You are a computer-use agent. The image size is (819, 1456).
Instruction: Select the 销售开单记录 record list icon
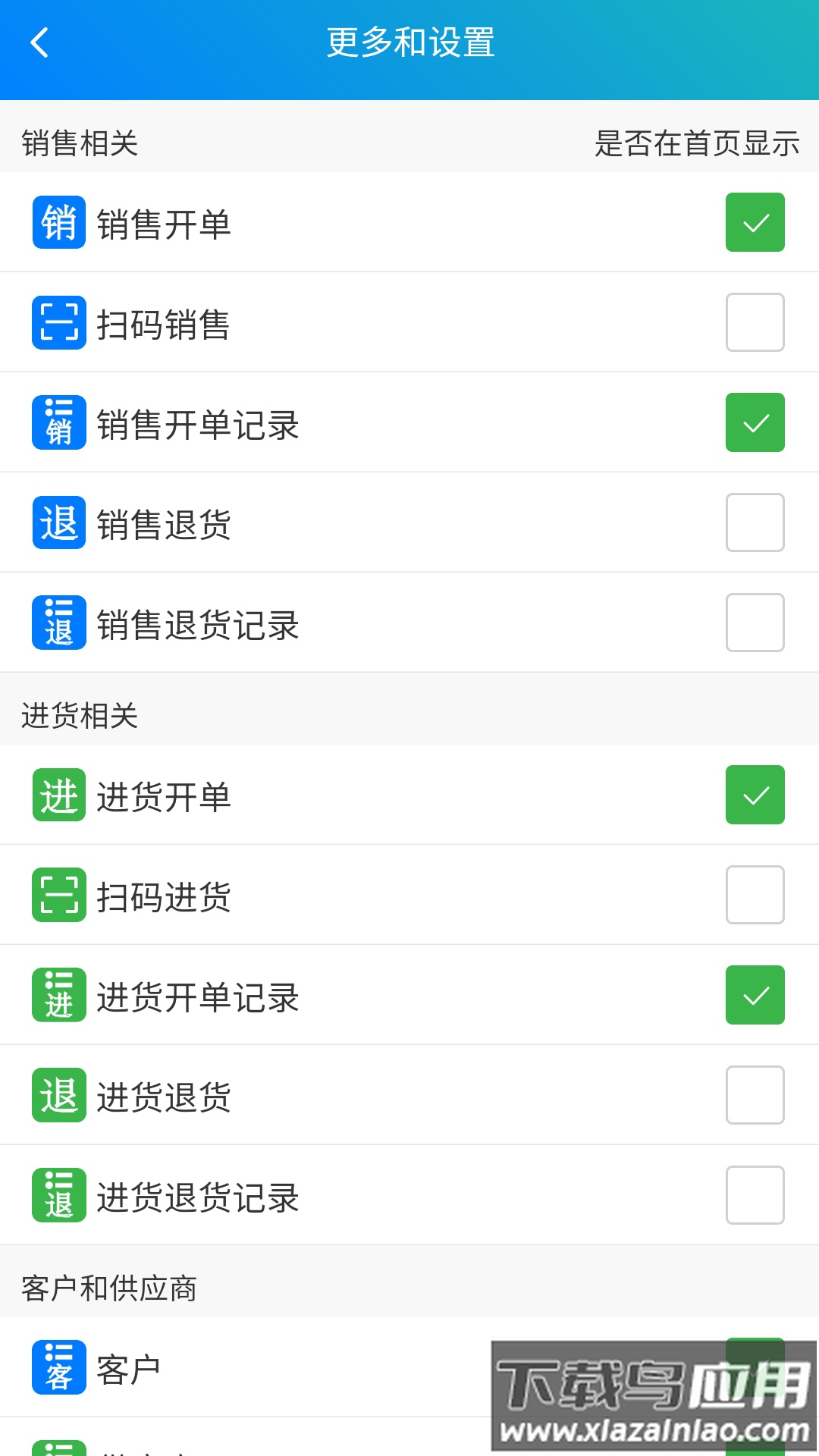(58, 422)
